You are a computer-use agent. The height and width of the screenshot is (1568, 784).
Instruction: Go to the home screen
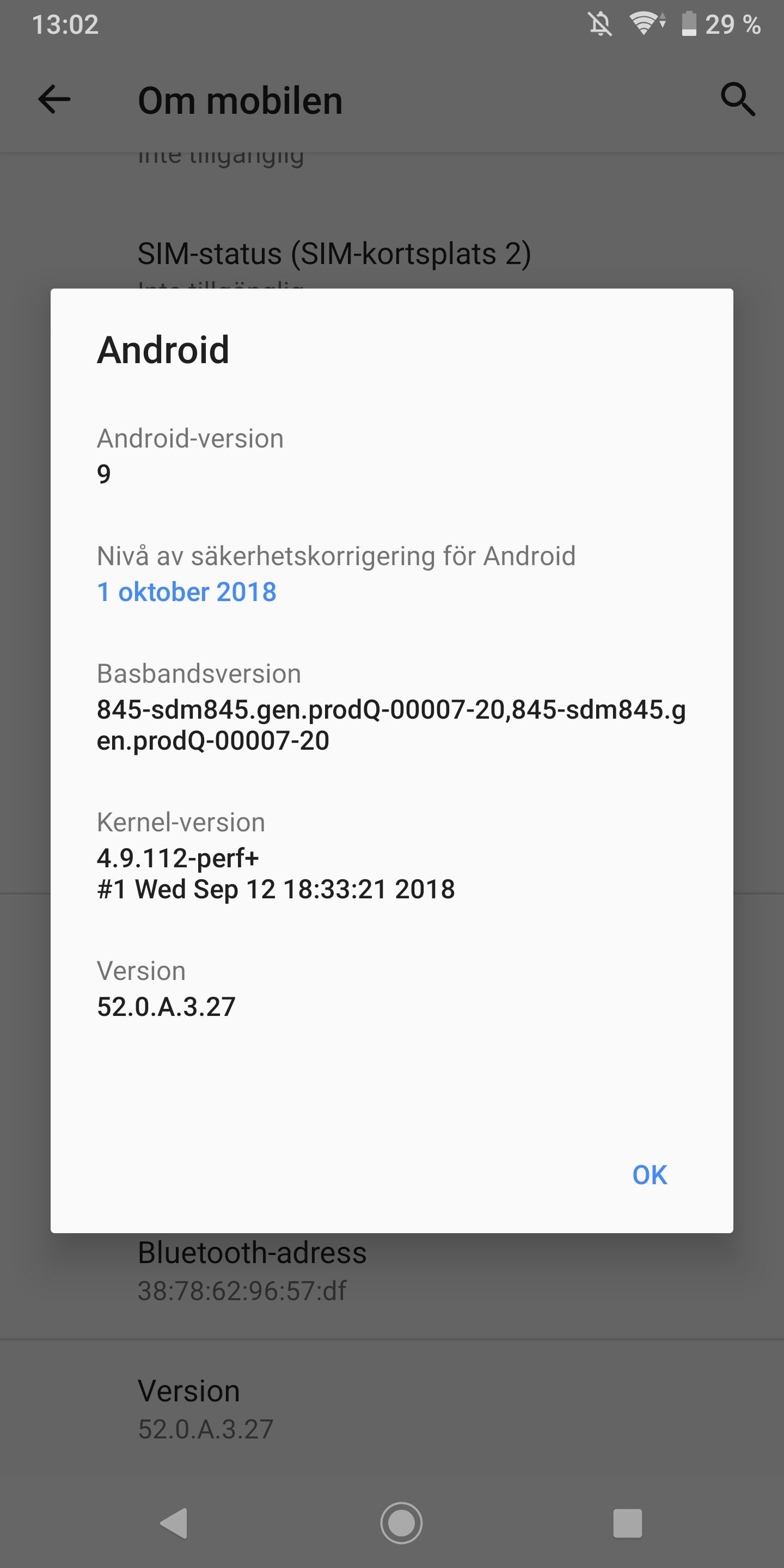pos(401,1523)
